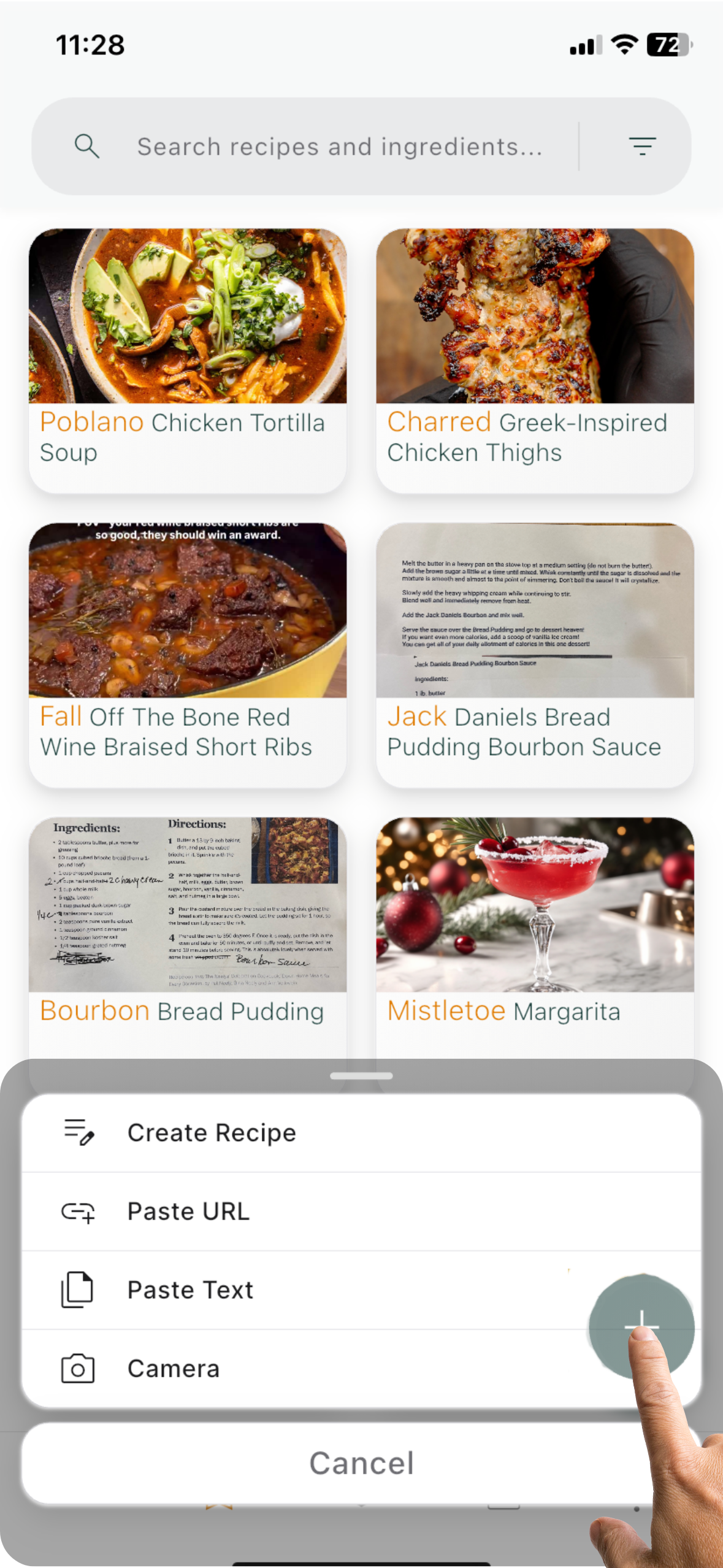Open Fall Off The Bone Short Ribs
Image resolution: width=723 pixels, height=1568 pixels.
coord(188,654)
